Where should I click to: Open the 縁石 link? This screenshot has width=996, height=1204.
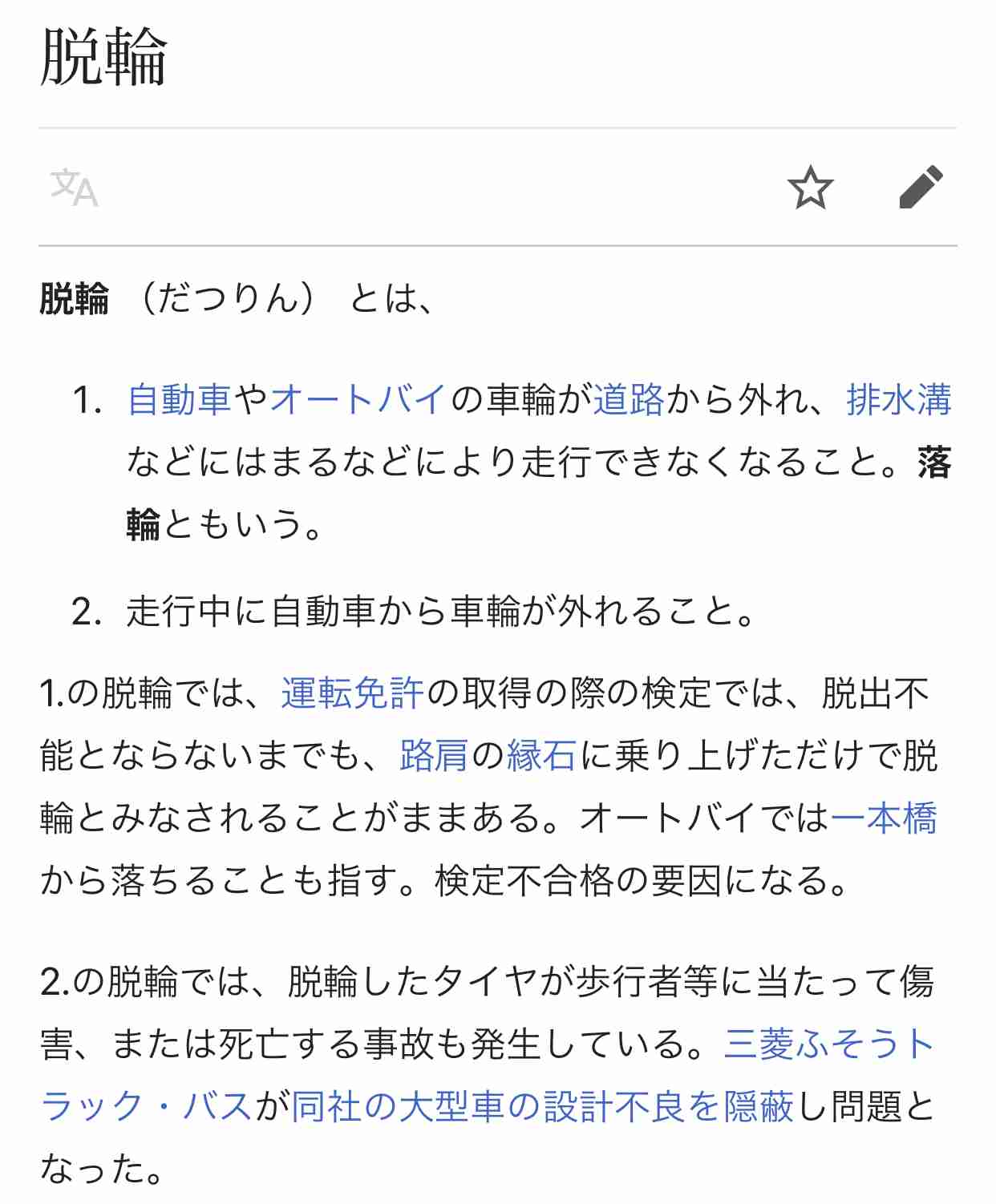[541, 755]
